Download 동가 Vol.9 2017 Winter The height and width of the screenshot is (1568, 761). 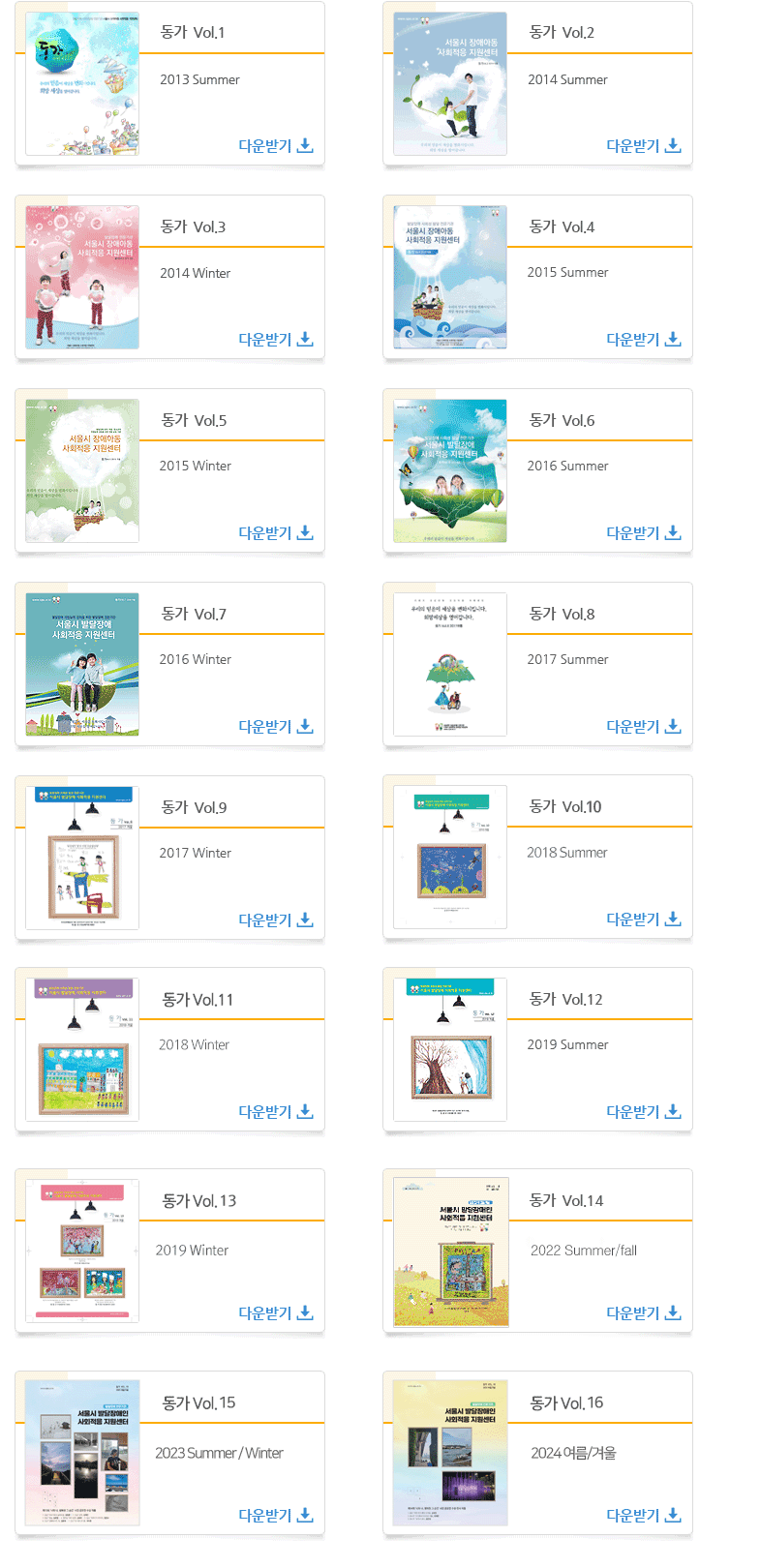pyautogui.click(x=276, y=920)
